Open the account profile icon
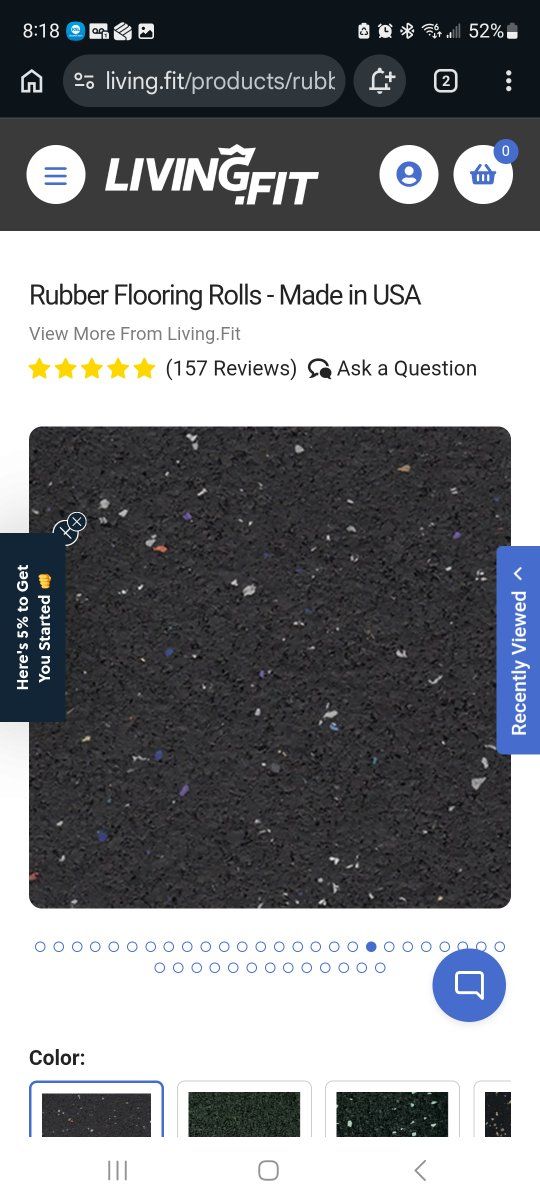Image resolution: width=540 pixels, height=1200 pixels. tap(409, 175)
